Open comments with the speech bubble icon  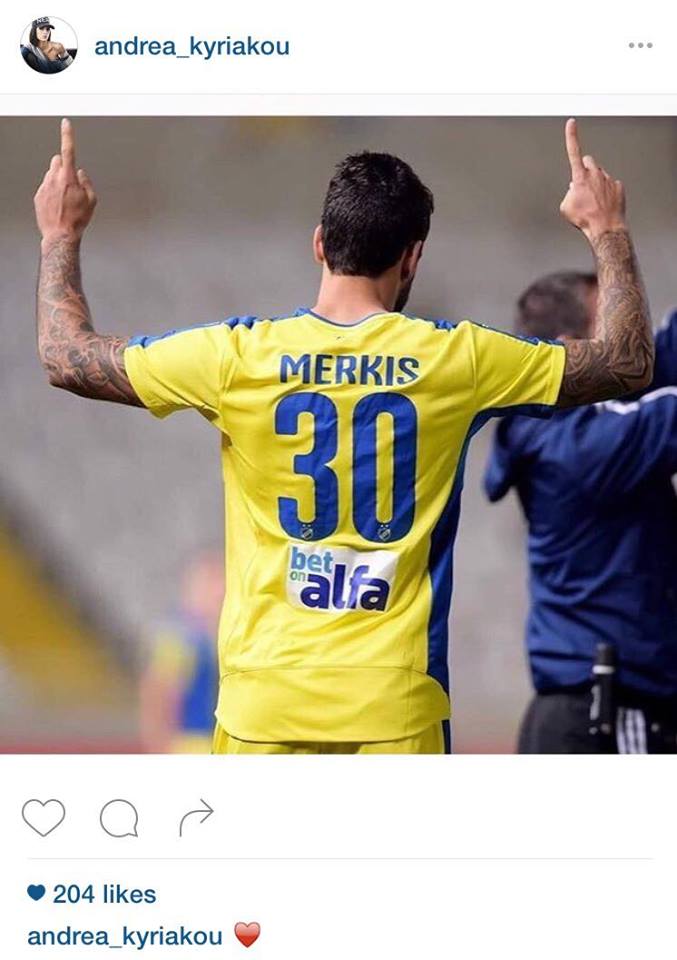(119, 818)
